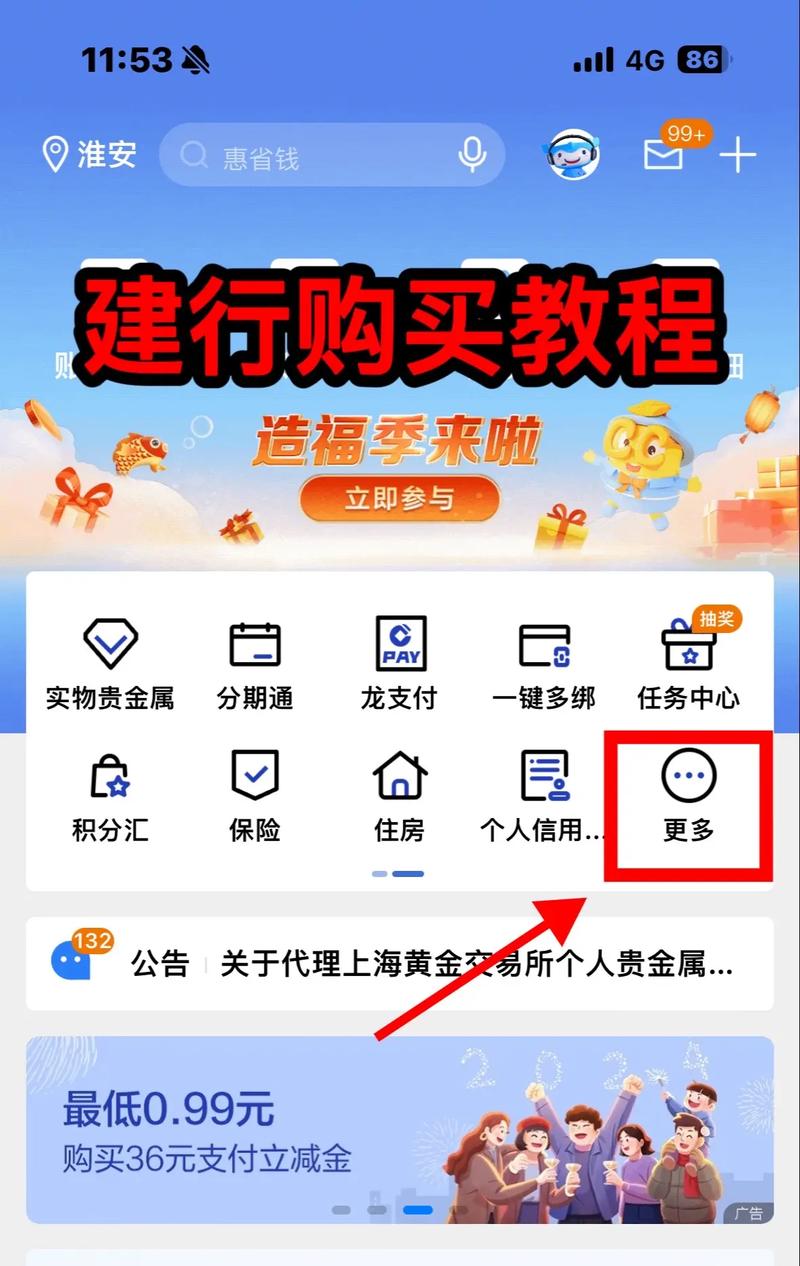This screenshot has height=1266, width=800.
Task: Open the 惠省钱 search box
Action: point(310,156)
